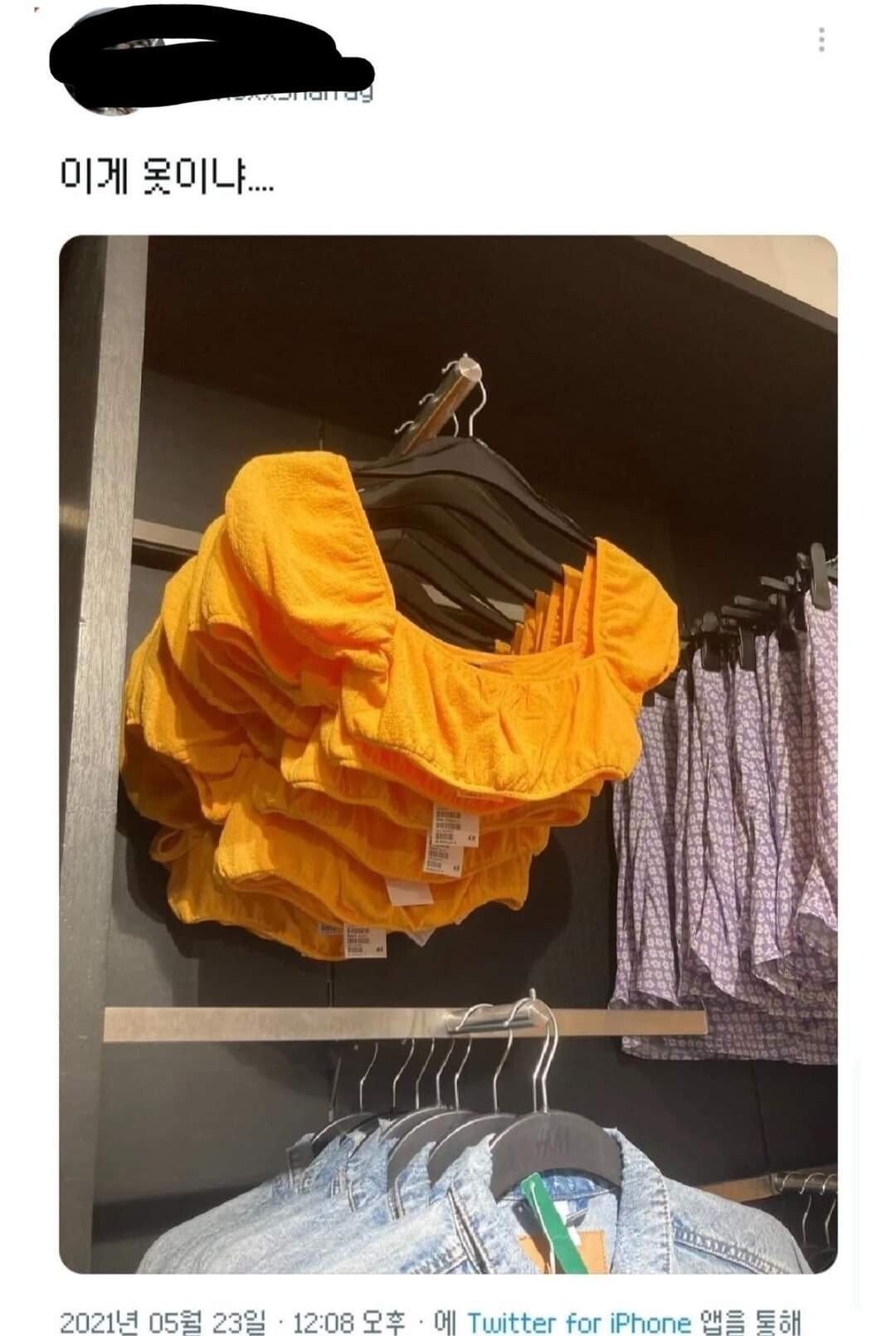The height and width of the screenshot is (1336, 896).
Task: Open the attached photo of orange tops
Action: click(x=448, y=754)
